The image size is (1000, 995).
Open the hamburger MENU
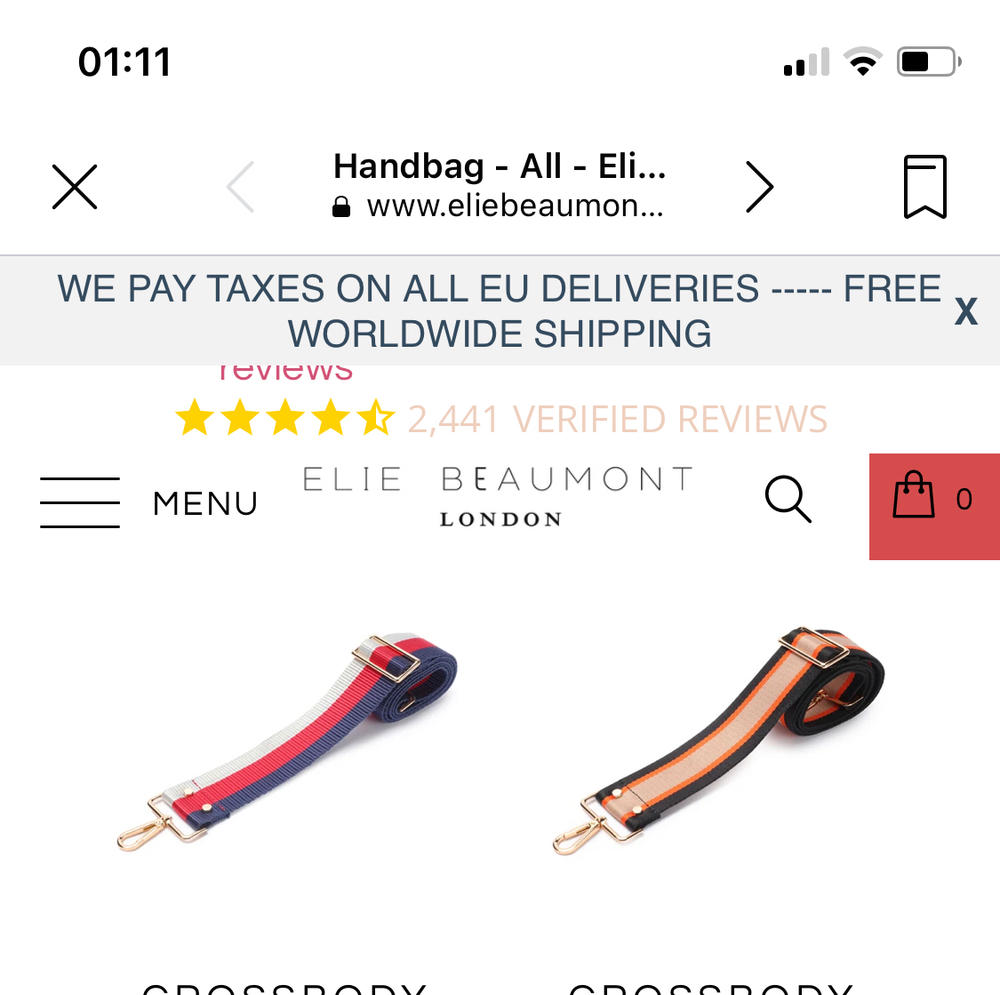pos(148,502)
